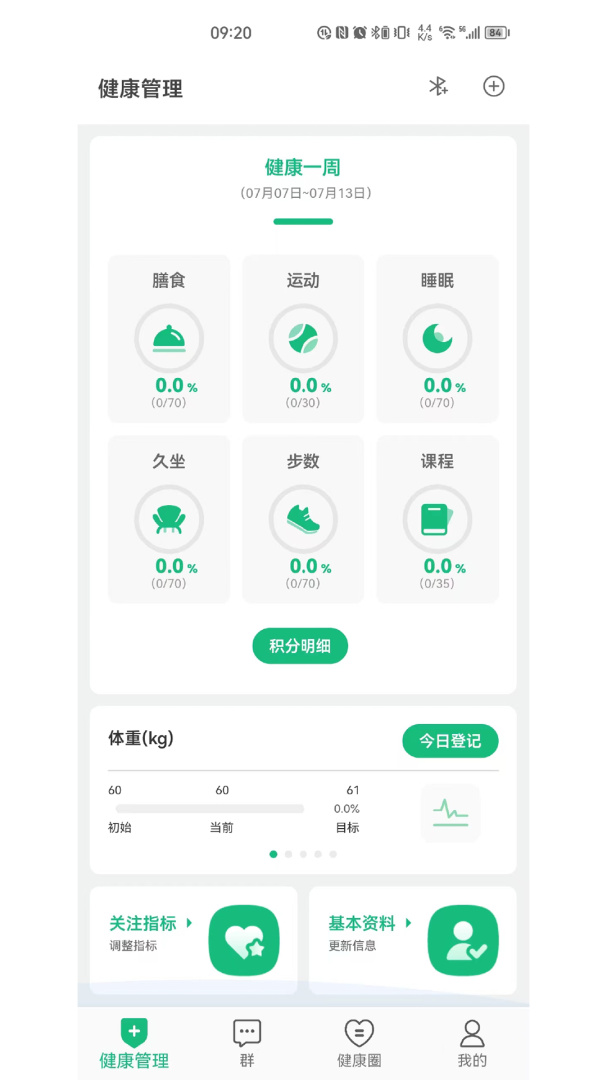Switch to the 健康圈 tab
607x1080 pixels.
point(359,1043)
